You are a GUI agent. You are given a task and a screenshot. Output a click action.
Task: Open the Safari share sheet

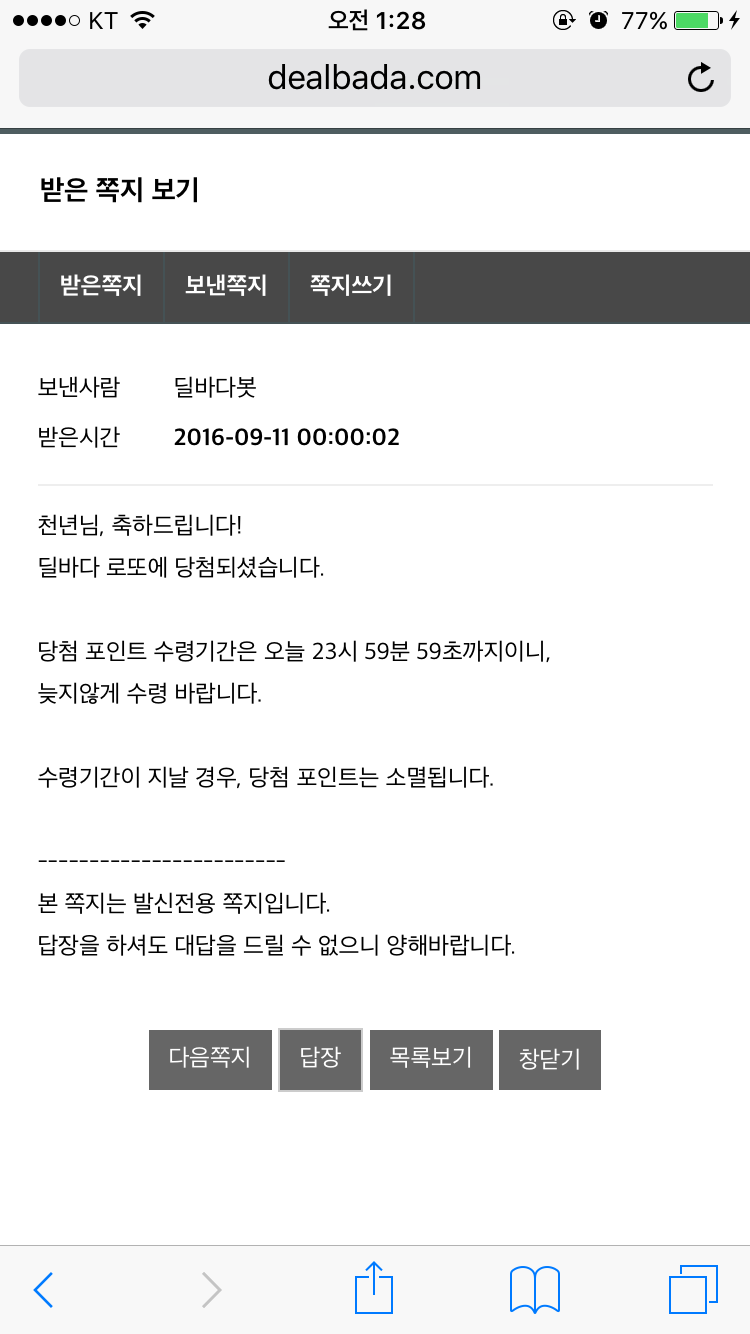(373, 1287)
